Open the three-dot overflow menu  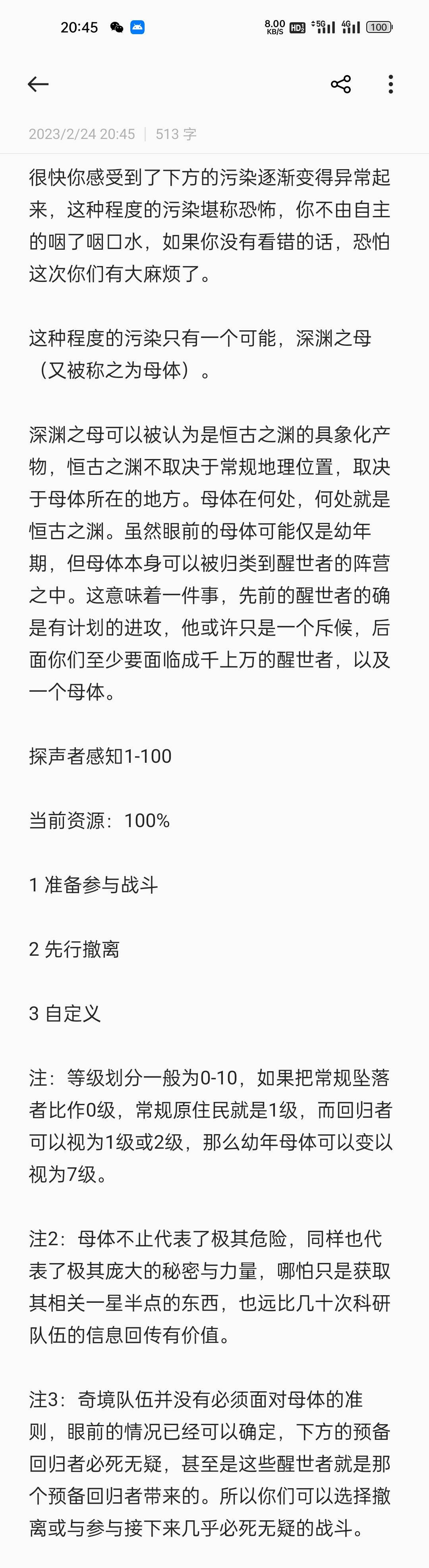coord(390,84)
